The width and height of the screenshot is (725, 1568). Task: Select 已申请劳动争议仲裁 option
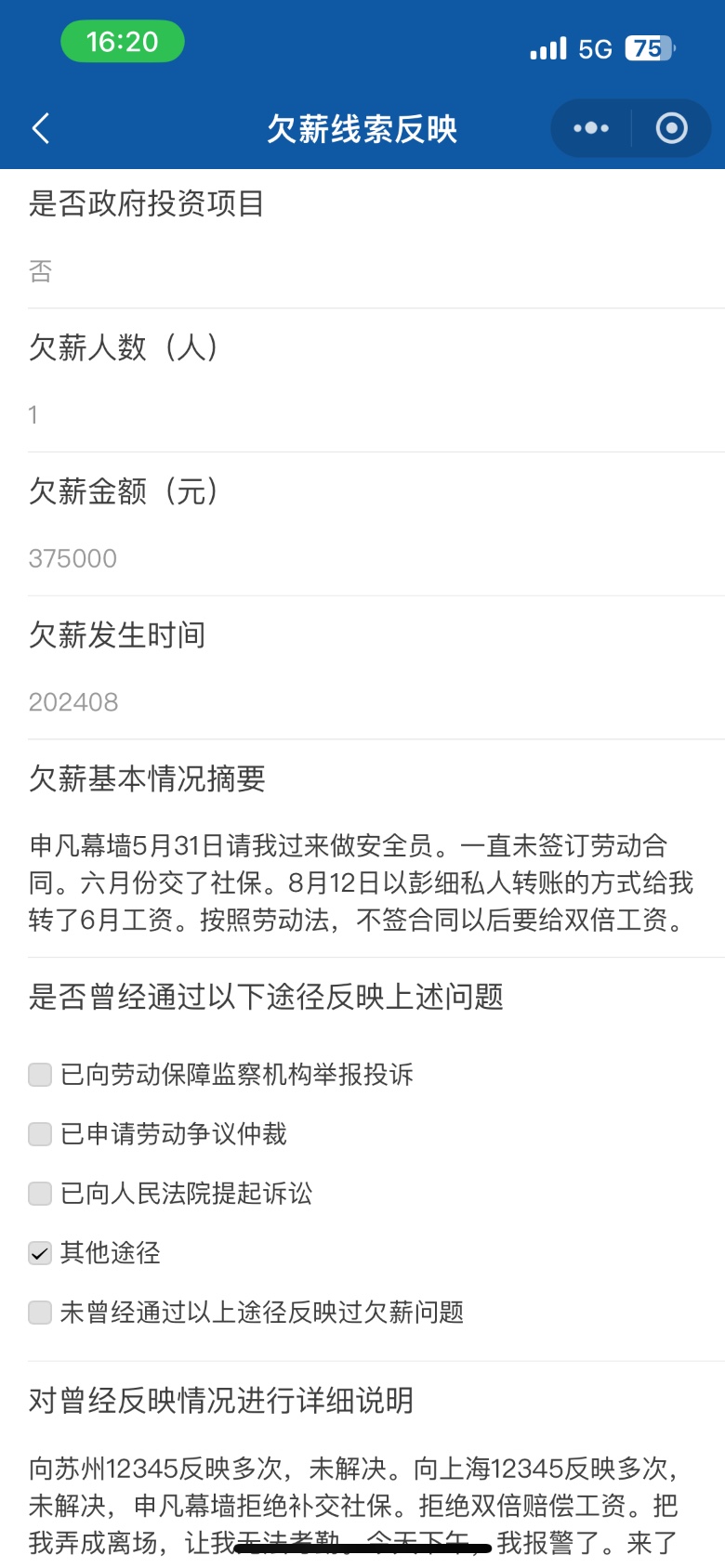click(40, 1134)
